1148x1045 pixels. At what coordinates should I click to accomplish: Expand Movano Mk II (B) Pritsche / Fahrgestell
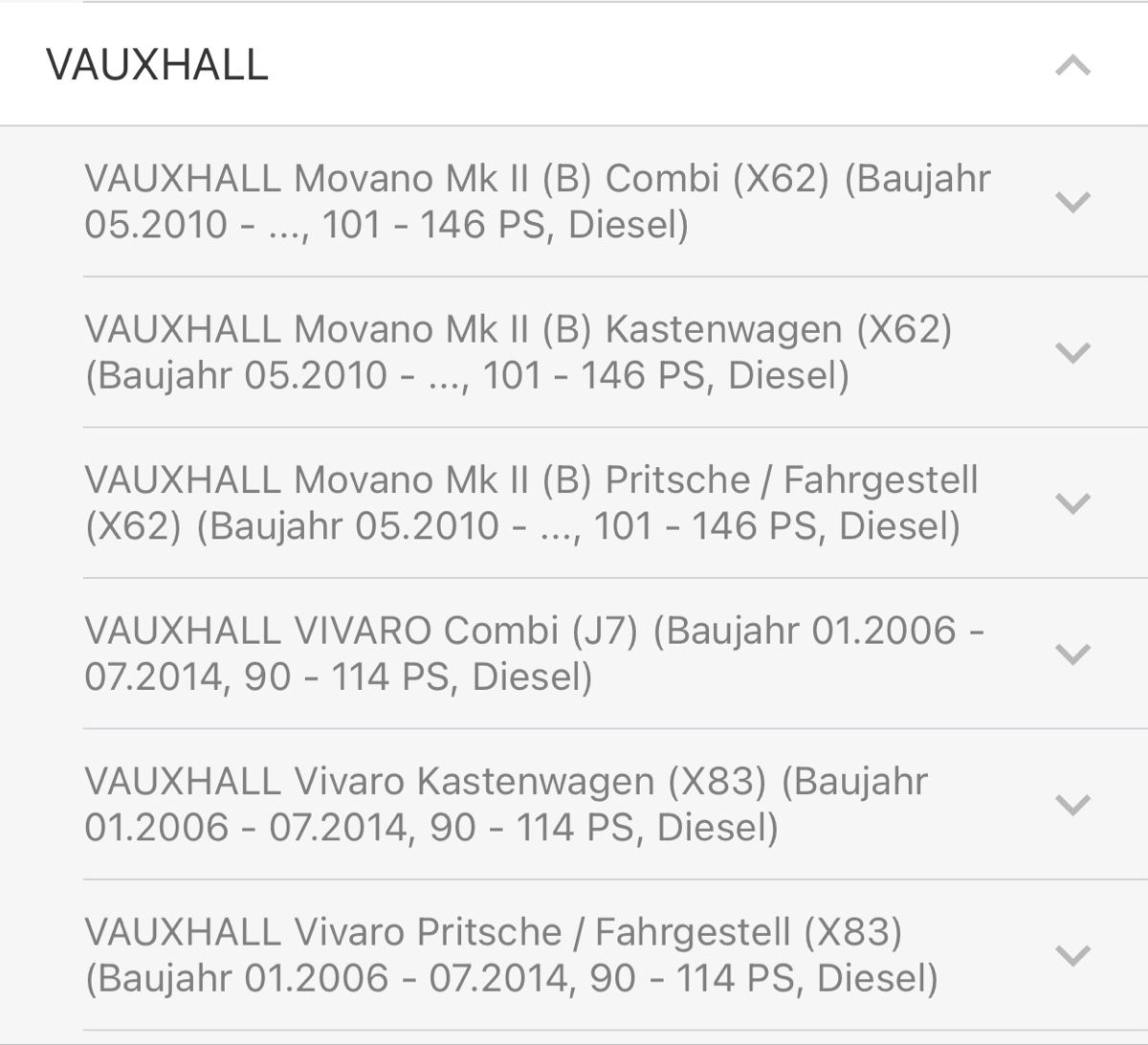click(x=1072, y=503)
